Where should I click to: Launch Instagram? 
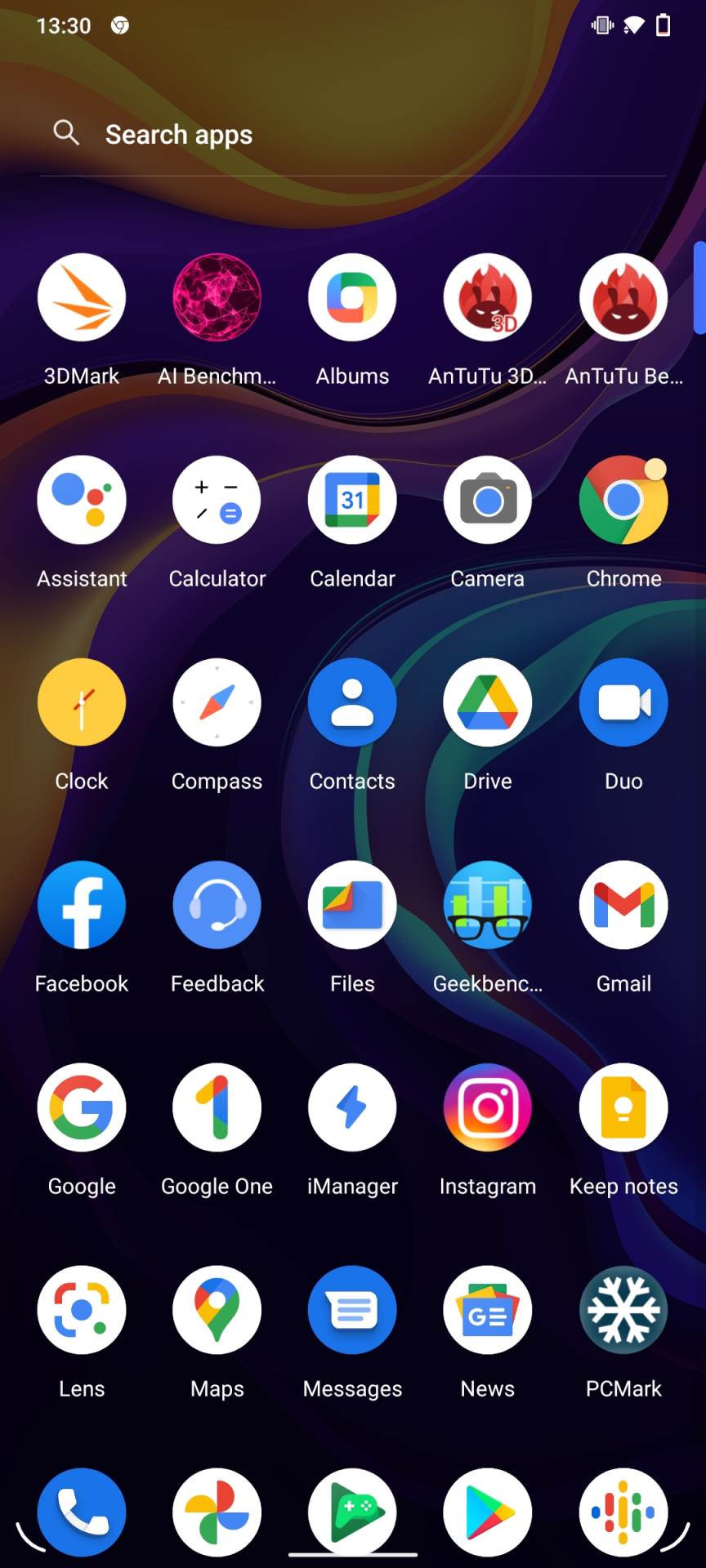click(488, 1107)
